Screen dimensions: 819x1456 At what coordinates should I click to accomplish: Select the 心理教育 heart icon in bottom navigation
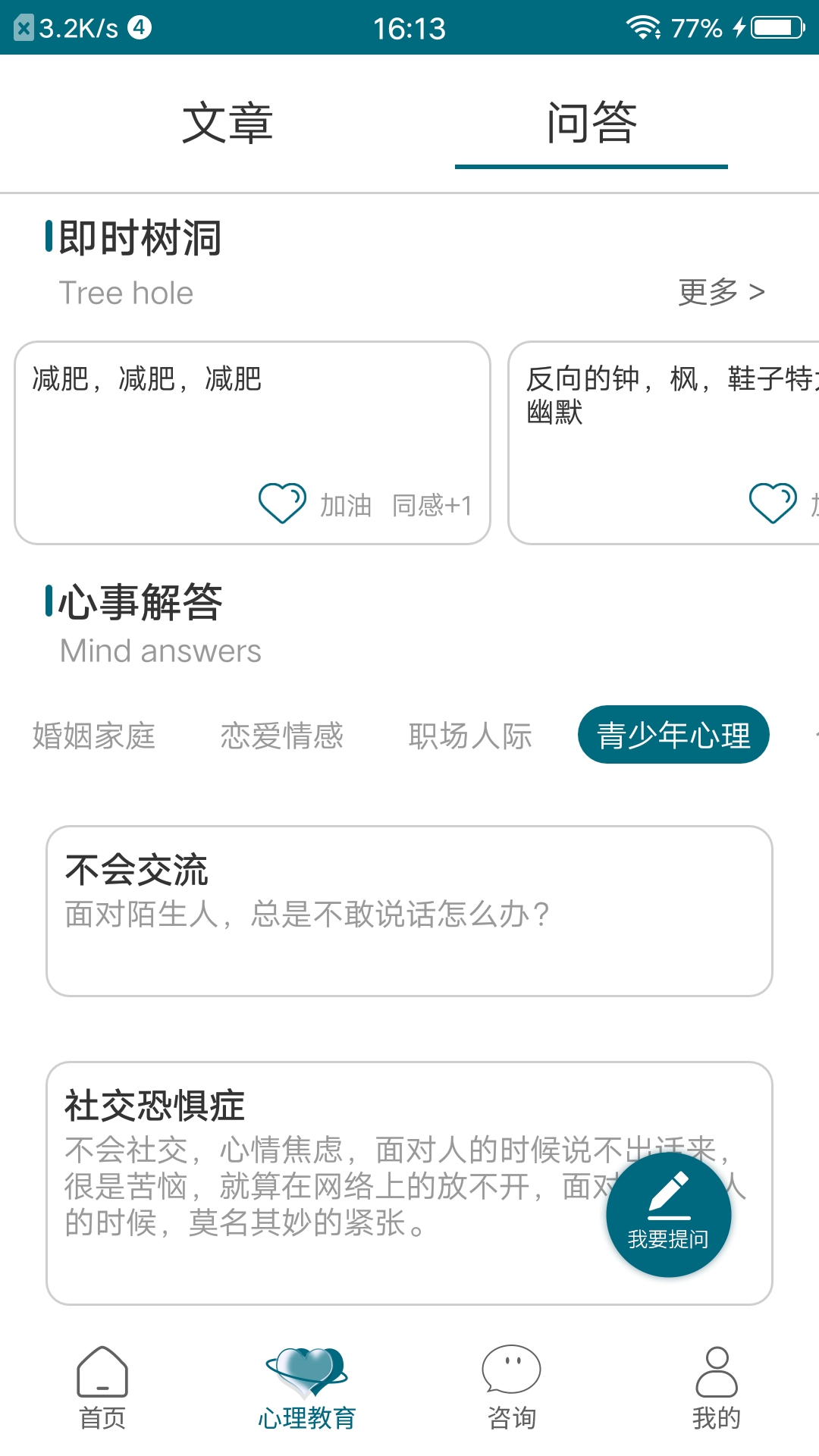(306, 1373)
